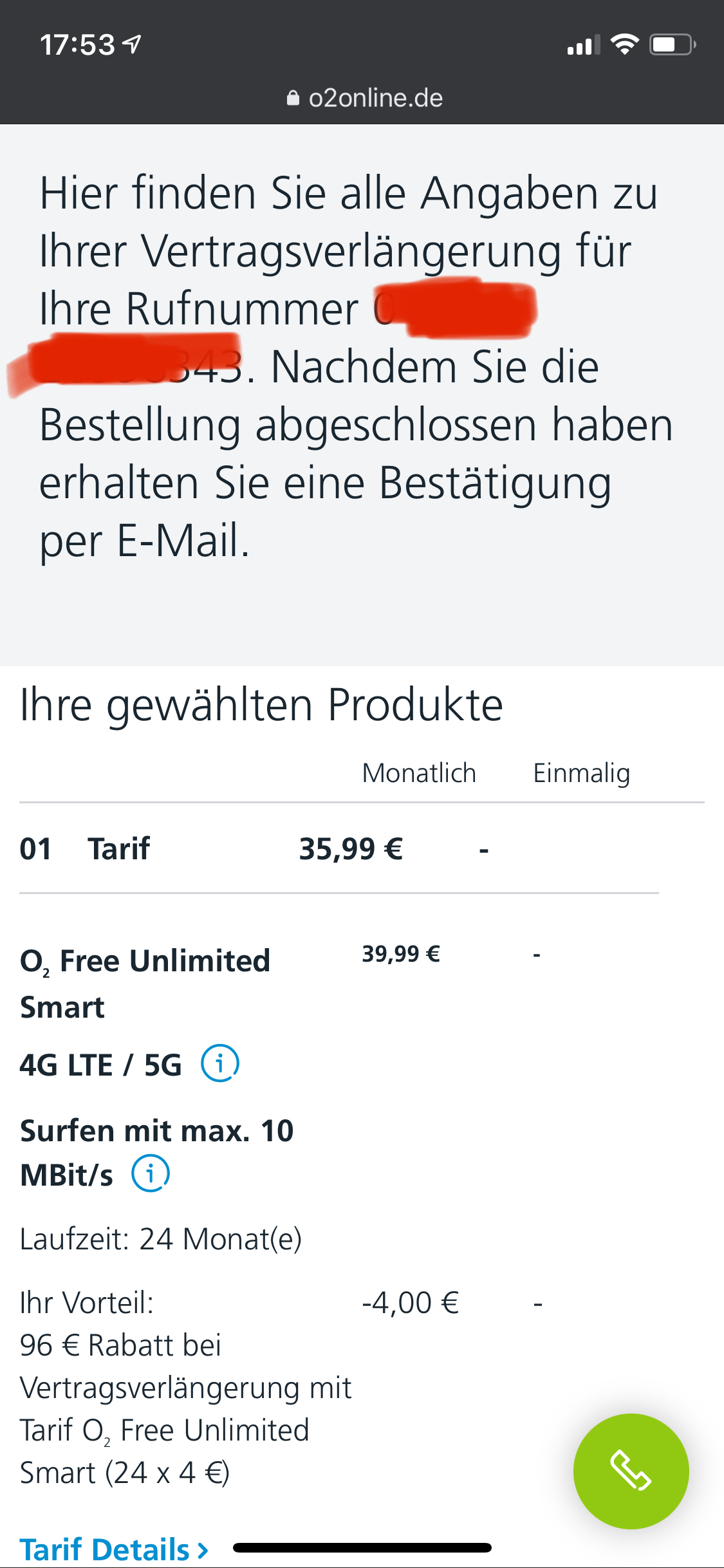Show info about Surfen mit max. 10 MBit/s
The height and width of the screenshot is (1568, 724).
pos(151,1173)
